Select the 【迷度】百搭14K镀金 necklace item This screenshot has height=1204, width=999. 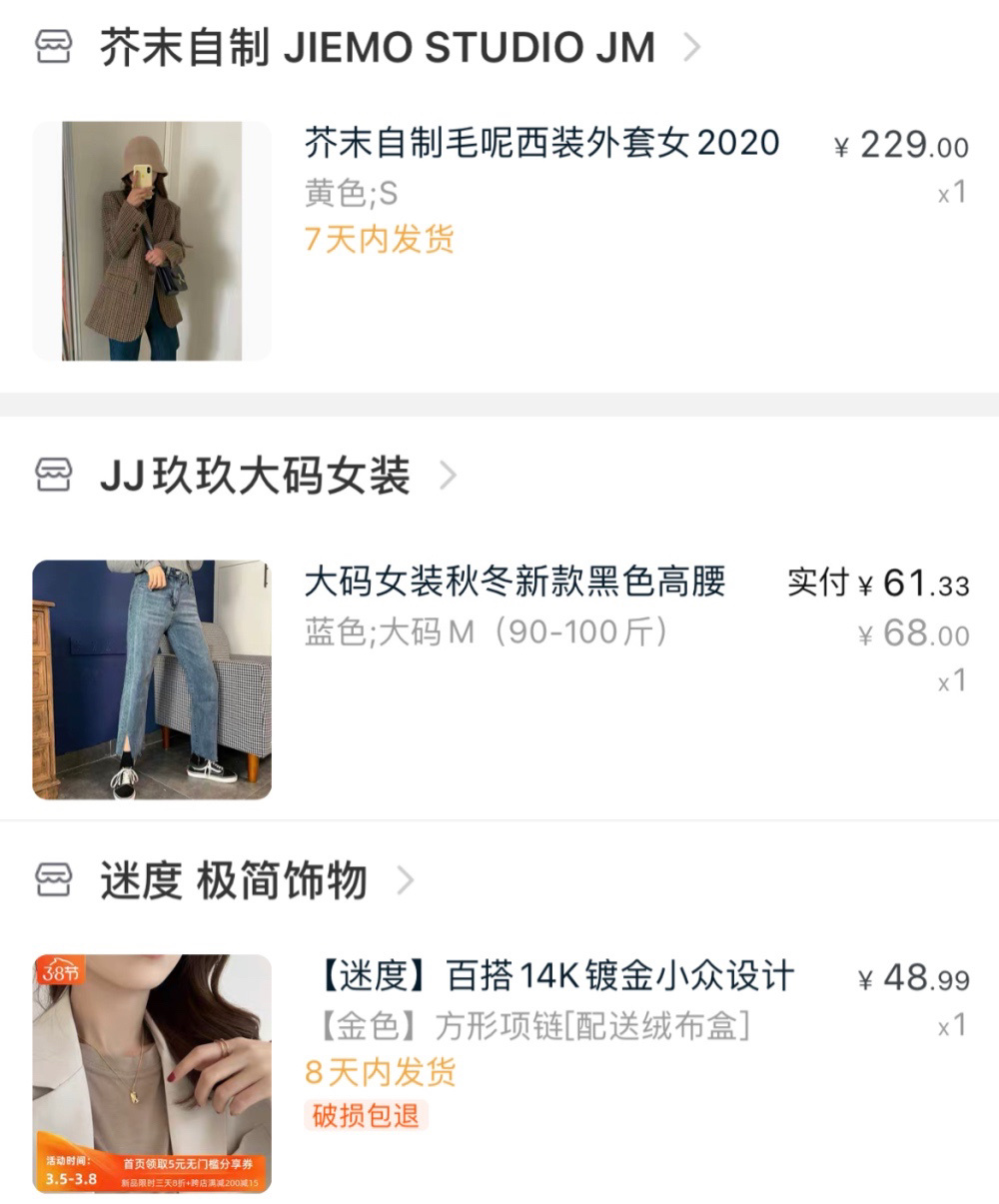click(x=555, y=976)
